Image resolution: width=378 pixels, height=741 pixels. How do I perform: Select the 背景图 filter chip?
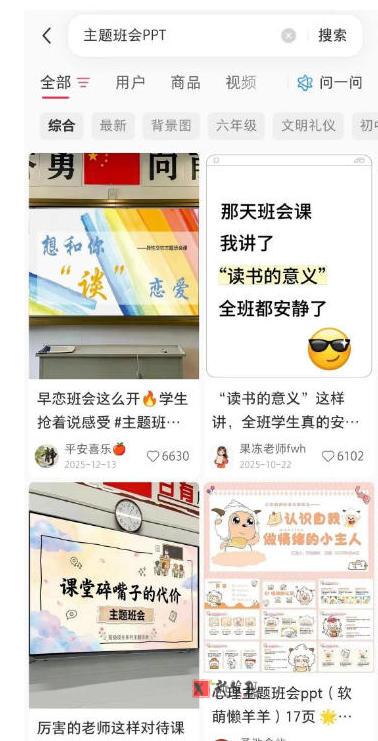point(171,126)
